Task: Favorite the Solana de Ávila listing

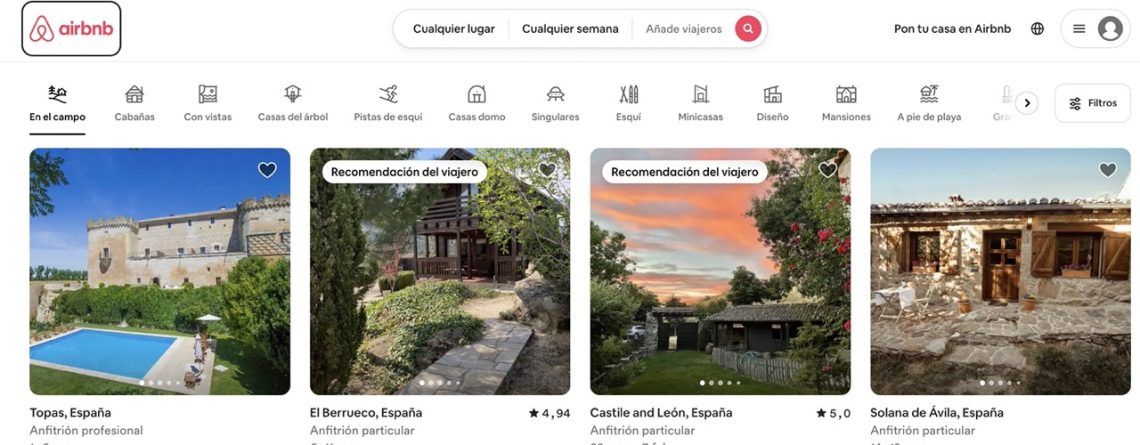Action: [x=1108, y=170]
